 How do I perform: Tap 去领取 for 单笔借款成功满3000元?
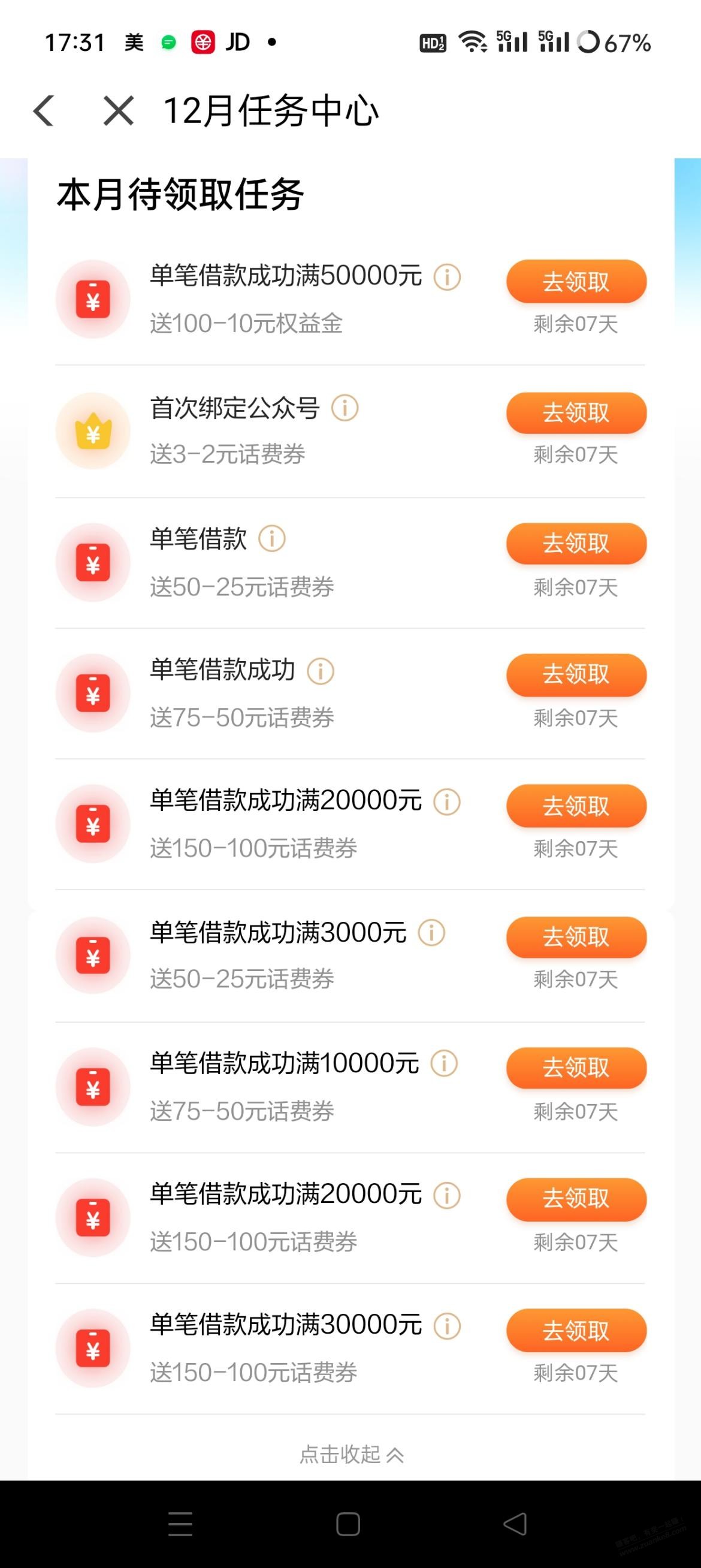[576, 937]
